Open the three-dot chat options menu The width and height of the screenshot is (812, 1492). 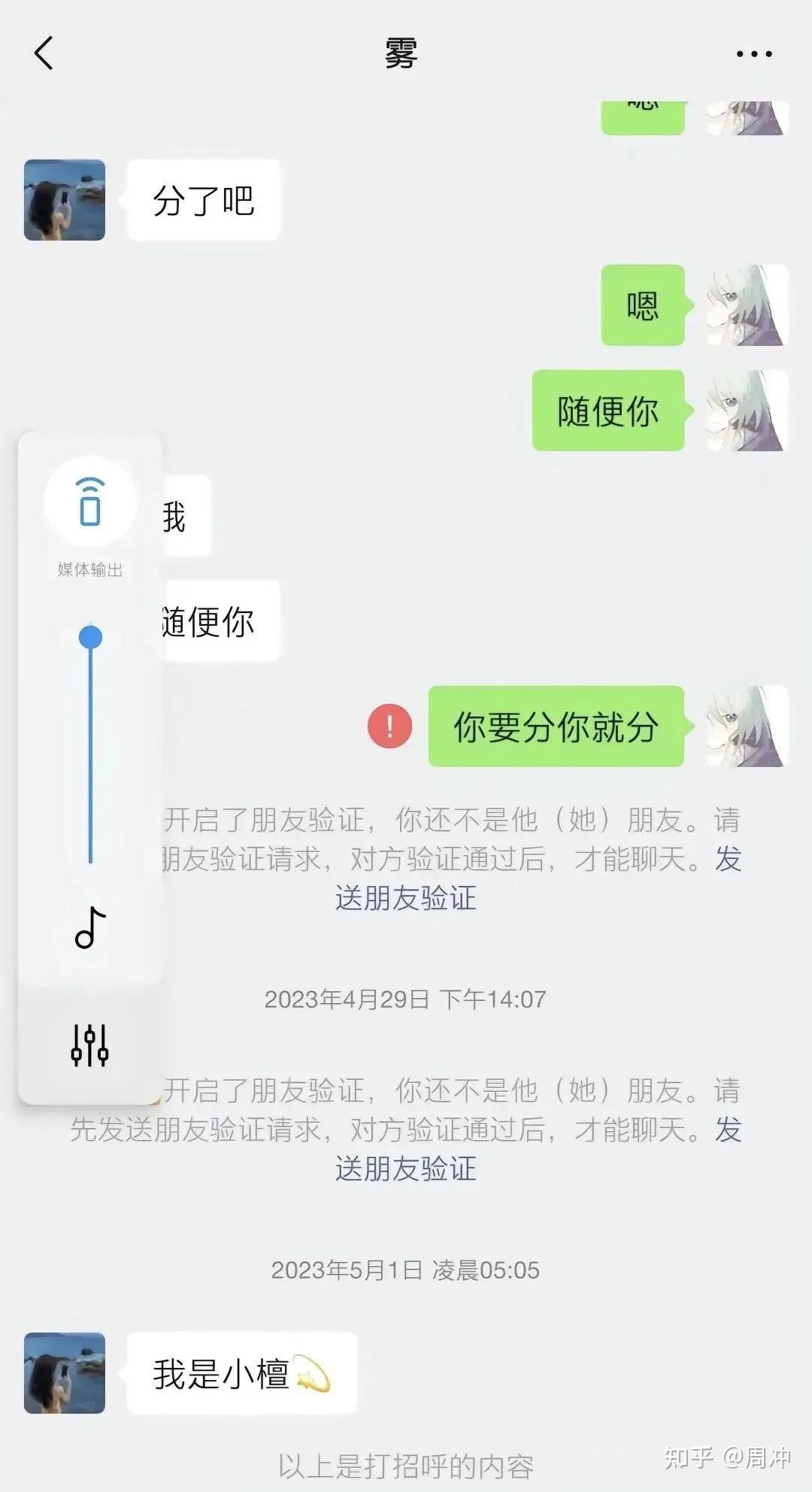754,54
